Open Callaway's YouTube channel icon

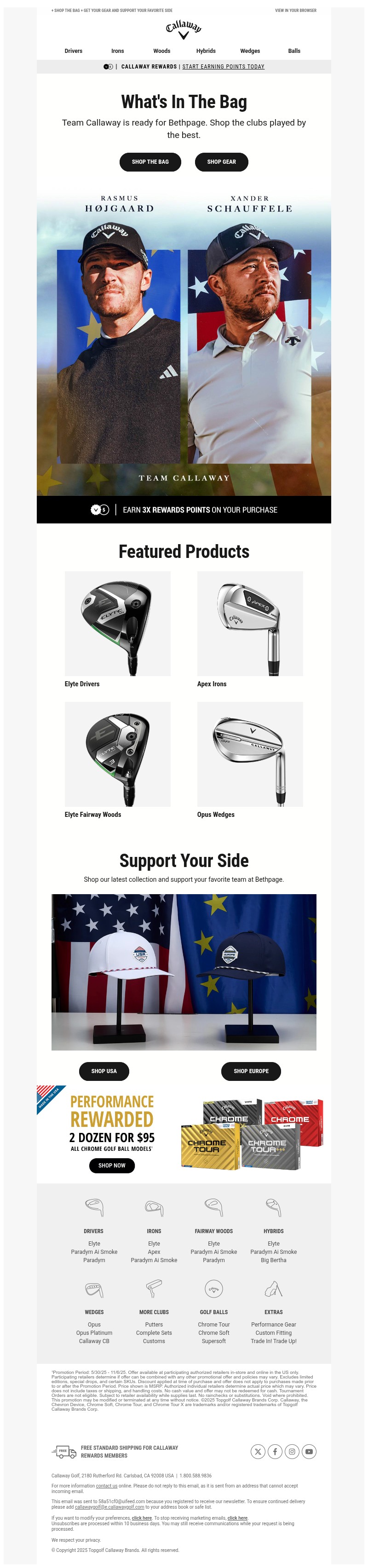click(309, 1452)
